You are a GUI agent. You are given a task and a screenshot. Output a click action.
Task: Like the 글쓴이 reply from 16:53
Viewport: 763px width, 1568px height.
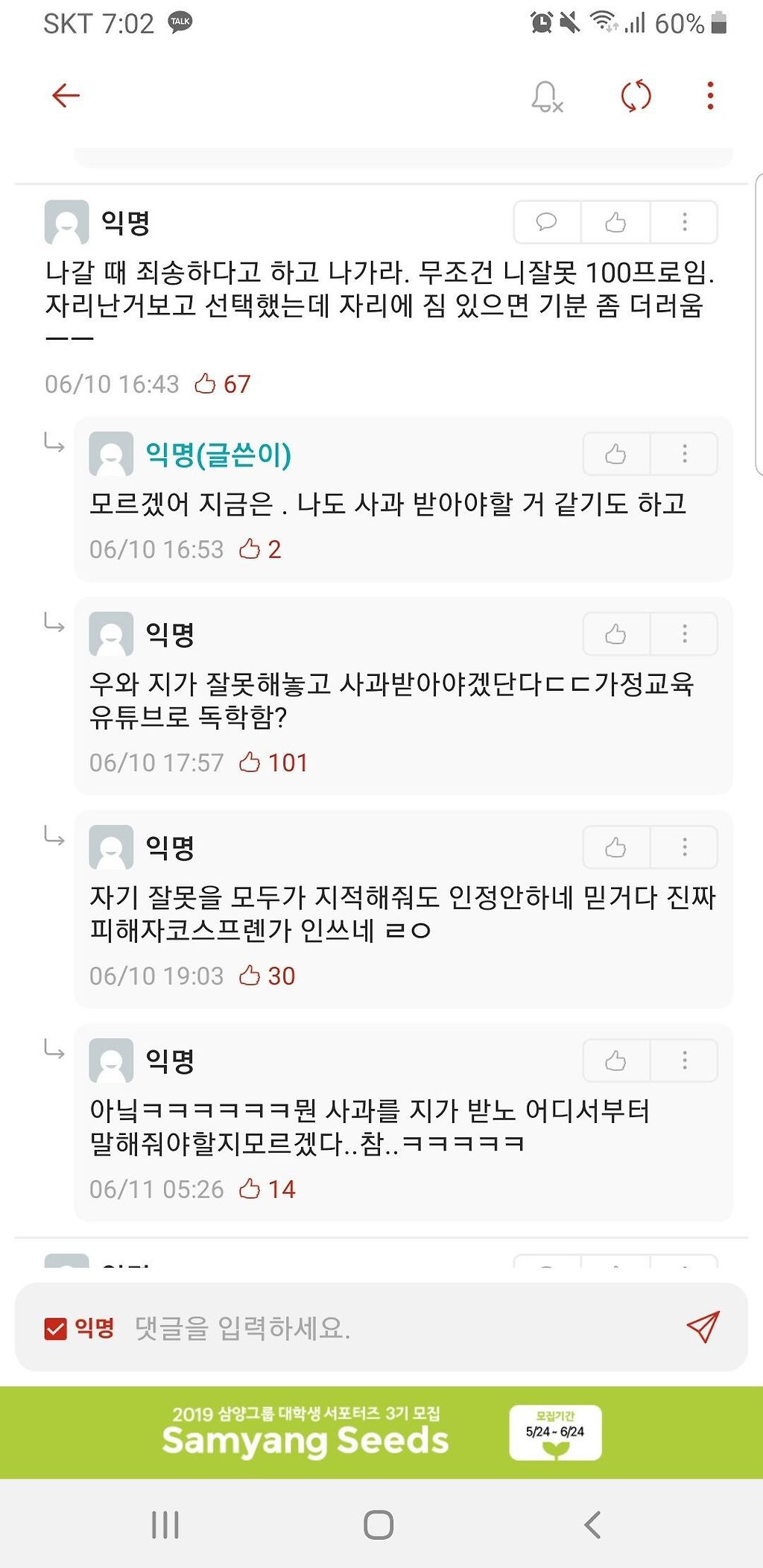[615, 454]
